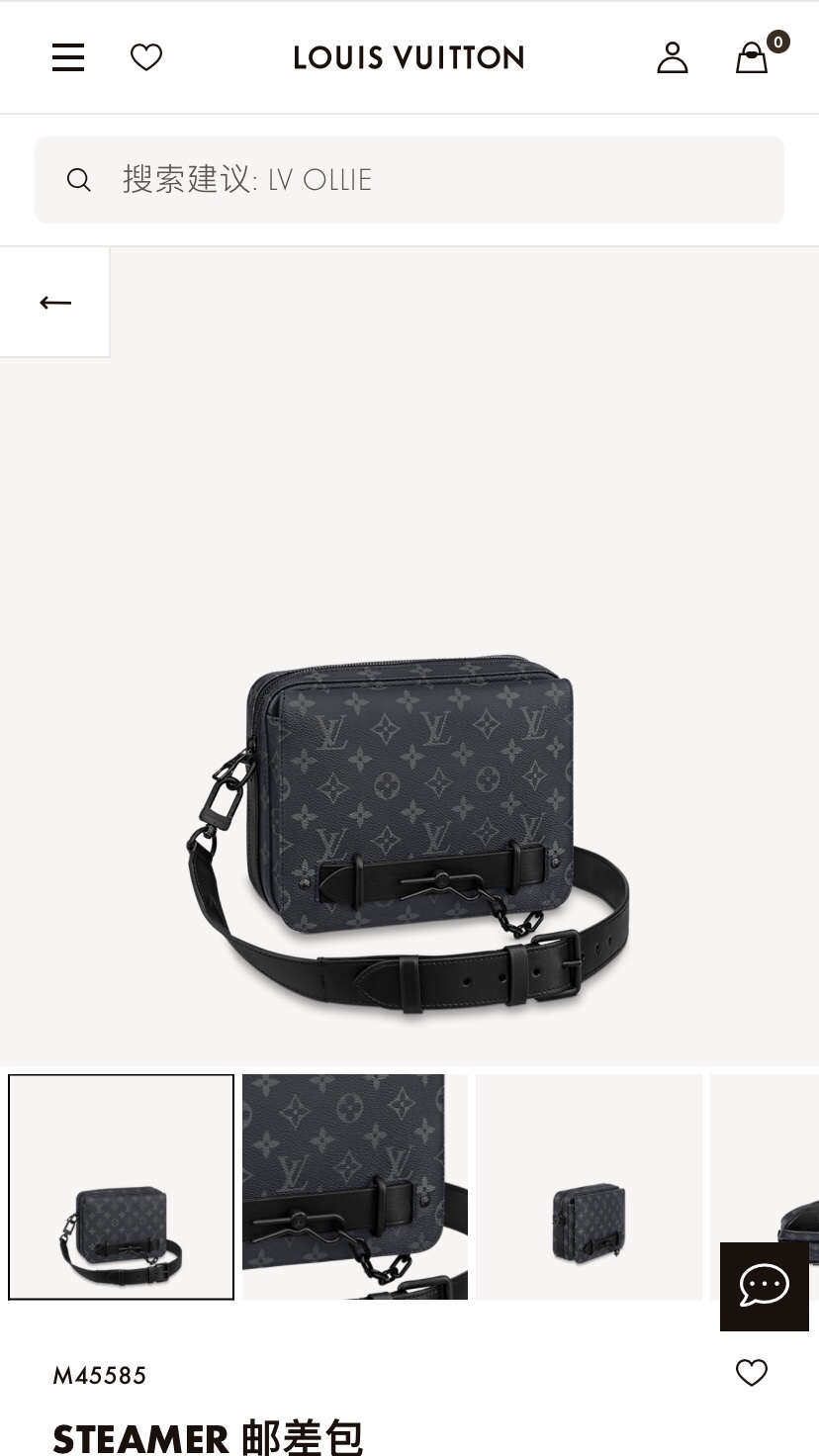This screenshot has height=1456, width=819.
Task: Open the STEAMER 邮差包 product title
Action: 208,1437
